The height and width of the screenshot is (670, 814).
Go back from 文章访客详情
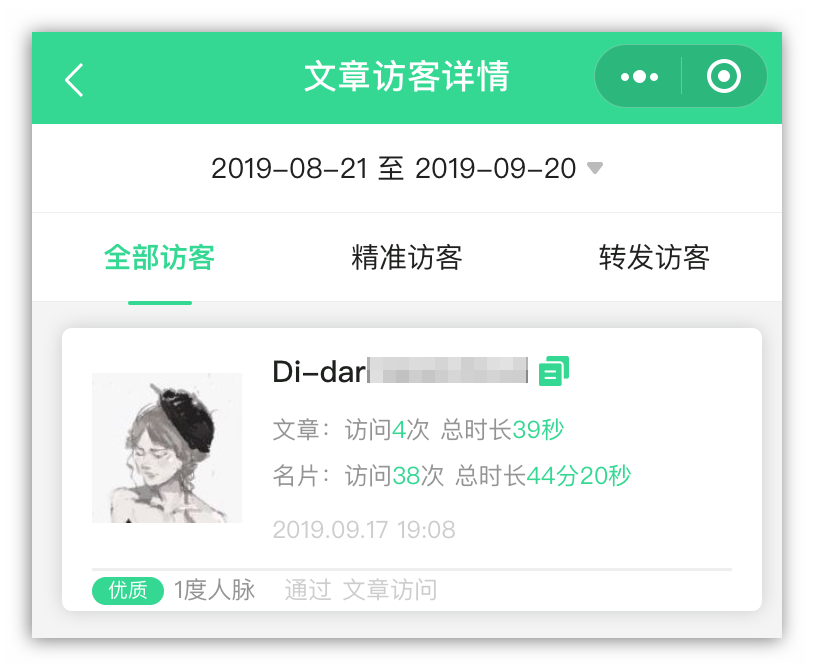tap(74, 79)
